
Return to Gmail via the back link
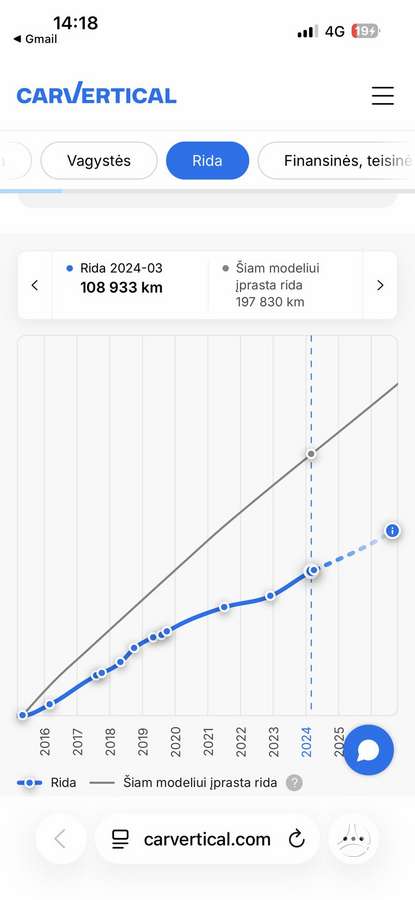click(x=35, y=40)
